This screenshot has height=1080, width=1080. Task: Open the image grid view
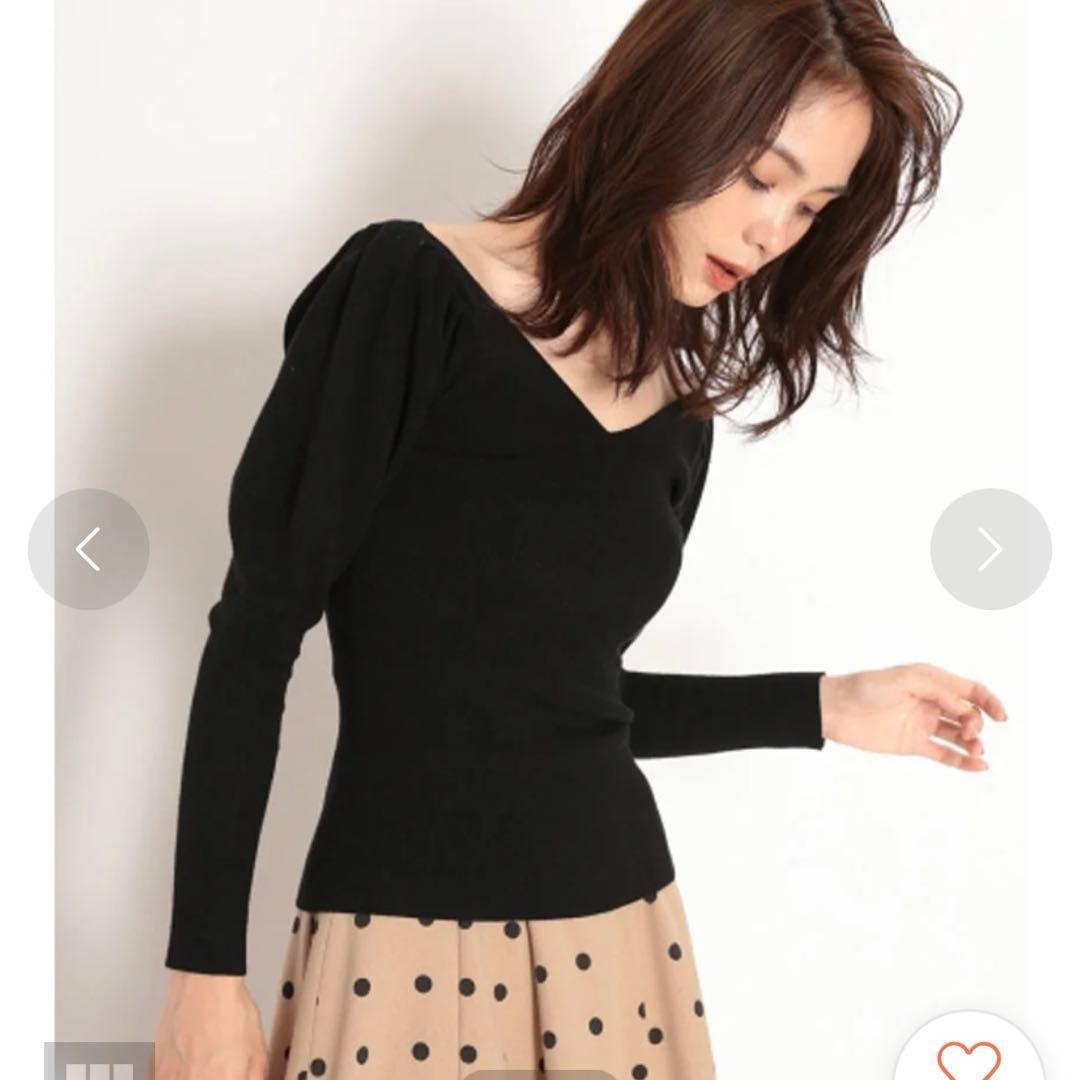point(98,1064)
